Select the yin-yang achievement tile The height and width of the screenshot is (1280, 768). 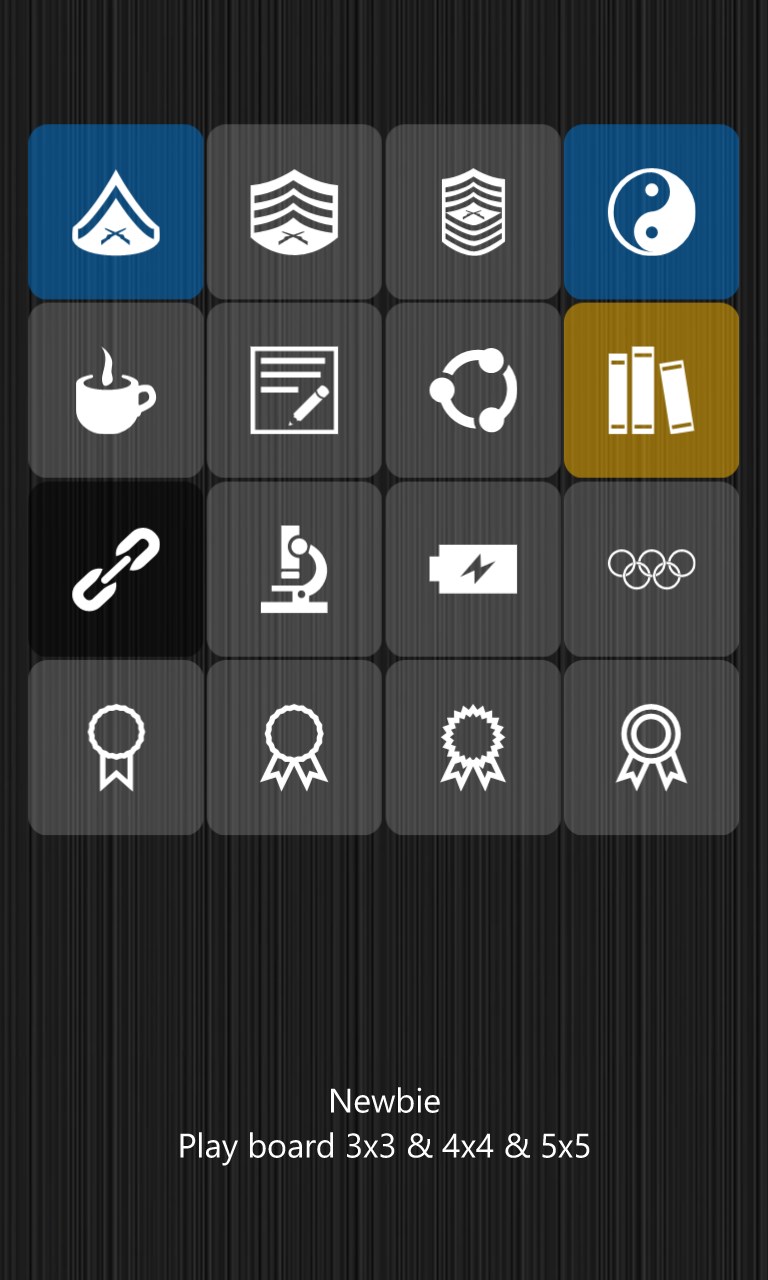pyautogui.click(x=651, y=212)
